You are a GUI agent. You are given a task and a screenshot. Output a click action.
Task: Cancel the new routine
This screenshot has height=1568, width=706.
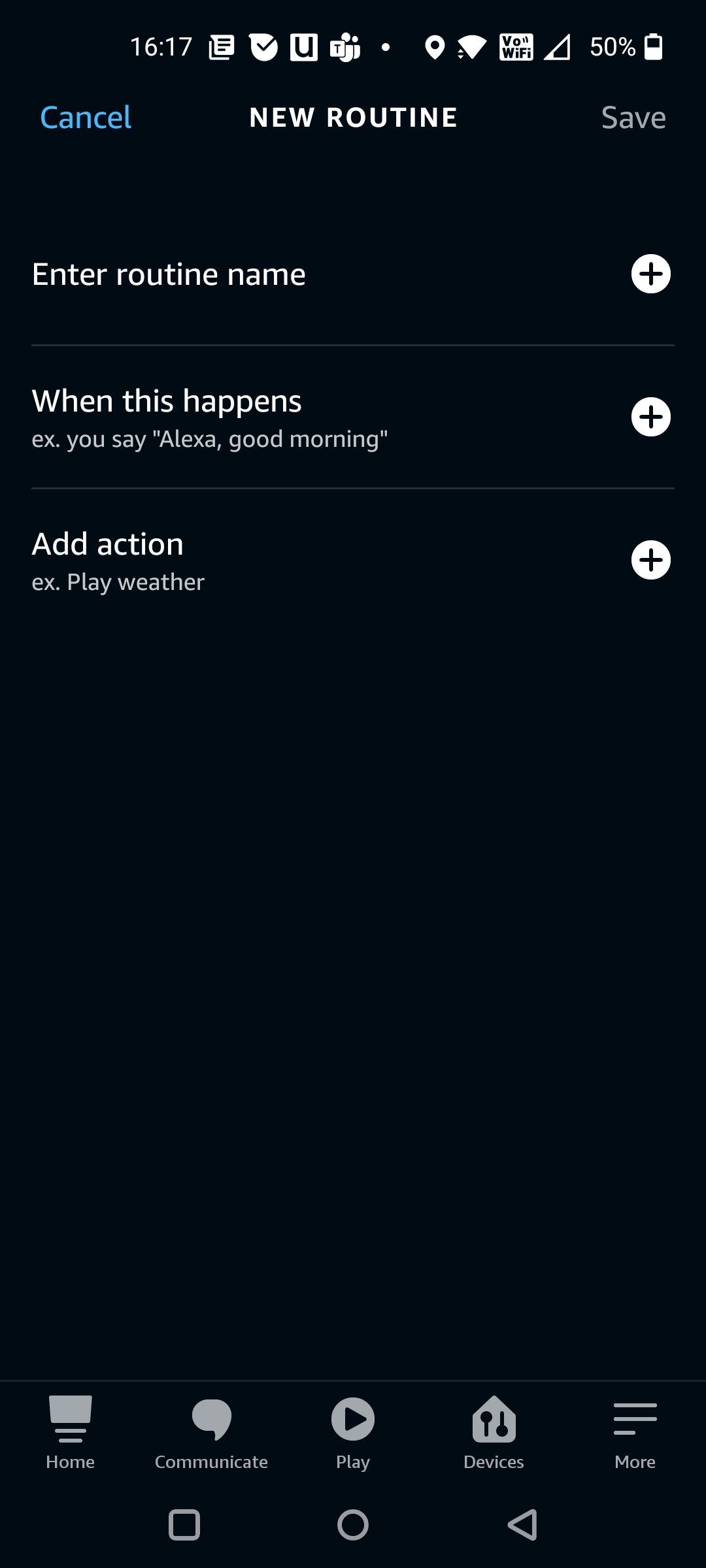[85, 118]
